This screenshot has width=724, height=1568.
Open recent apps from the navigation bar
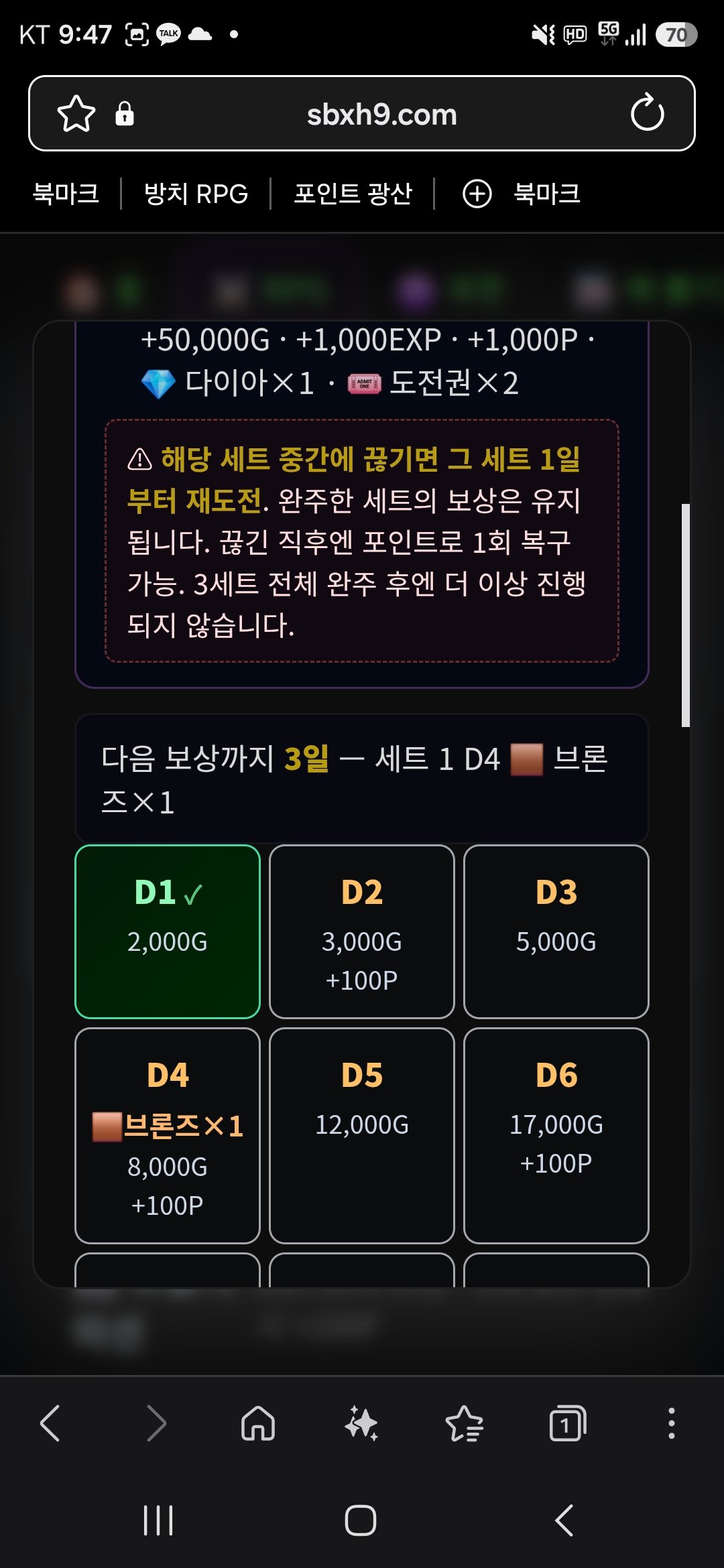158,1520
